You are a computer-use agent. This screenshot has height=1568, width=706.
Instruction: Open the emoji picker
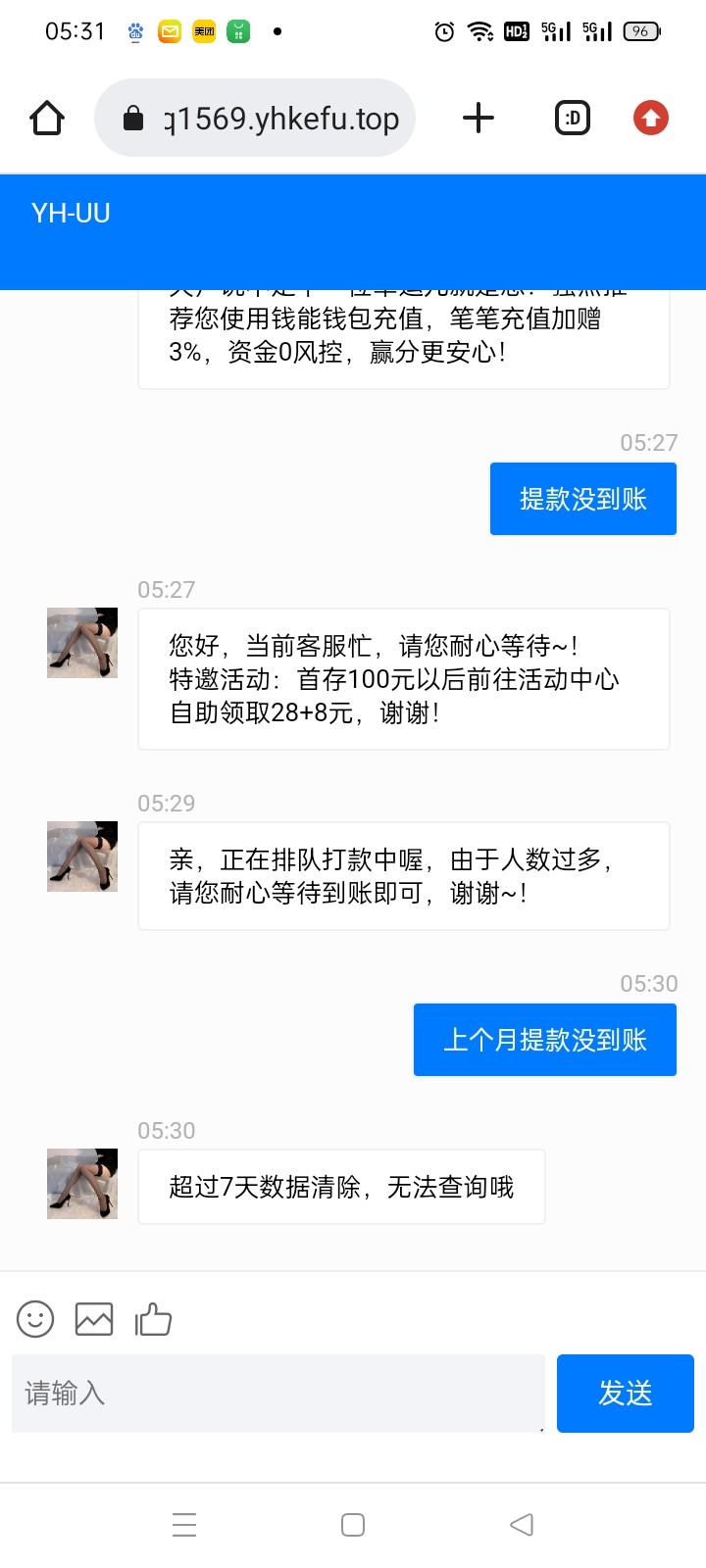pos(35,1319)
